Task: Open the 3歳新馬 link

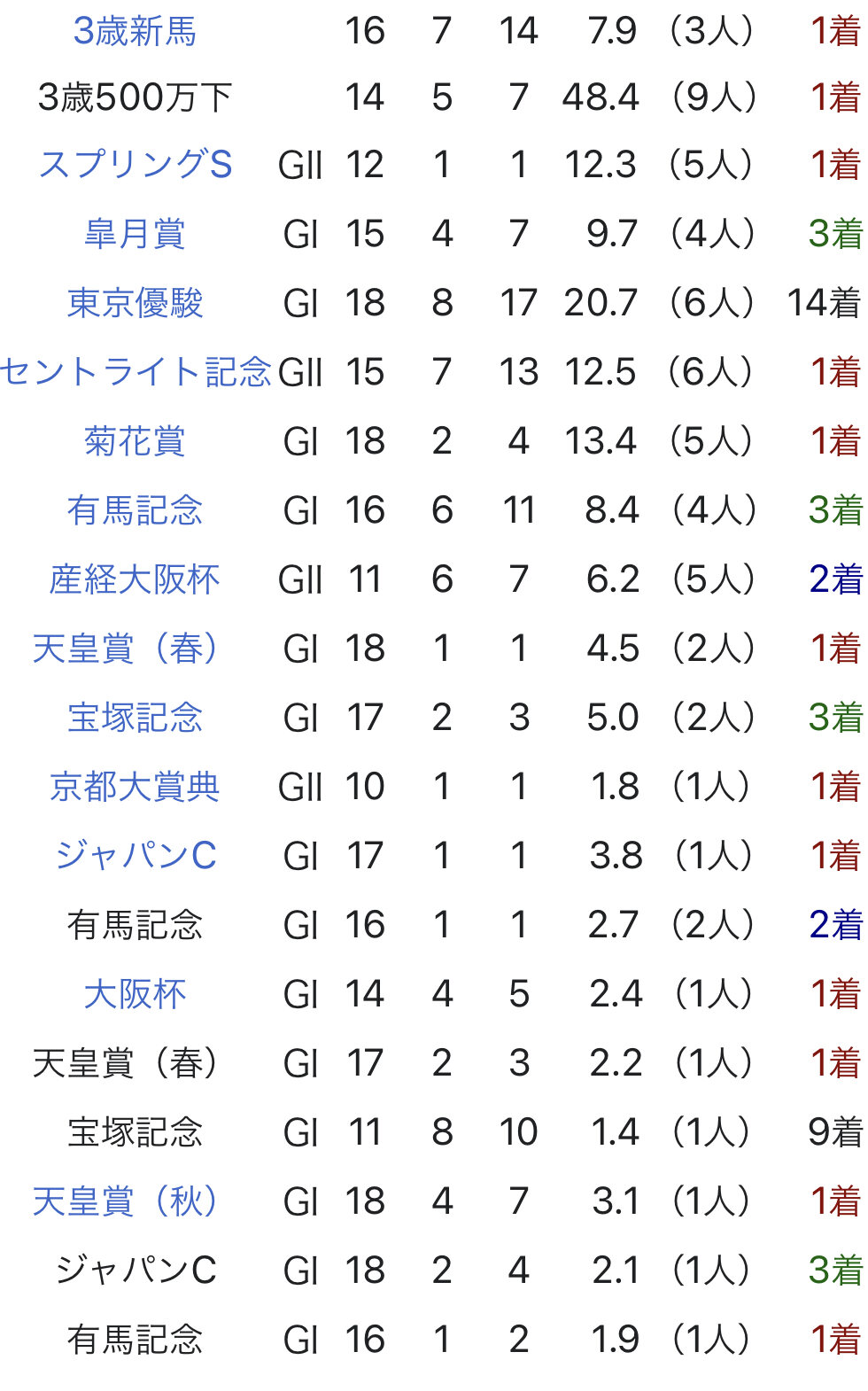Action: [x=135, y=31]
